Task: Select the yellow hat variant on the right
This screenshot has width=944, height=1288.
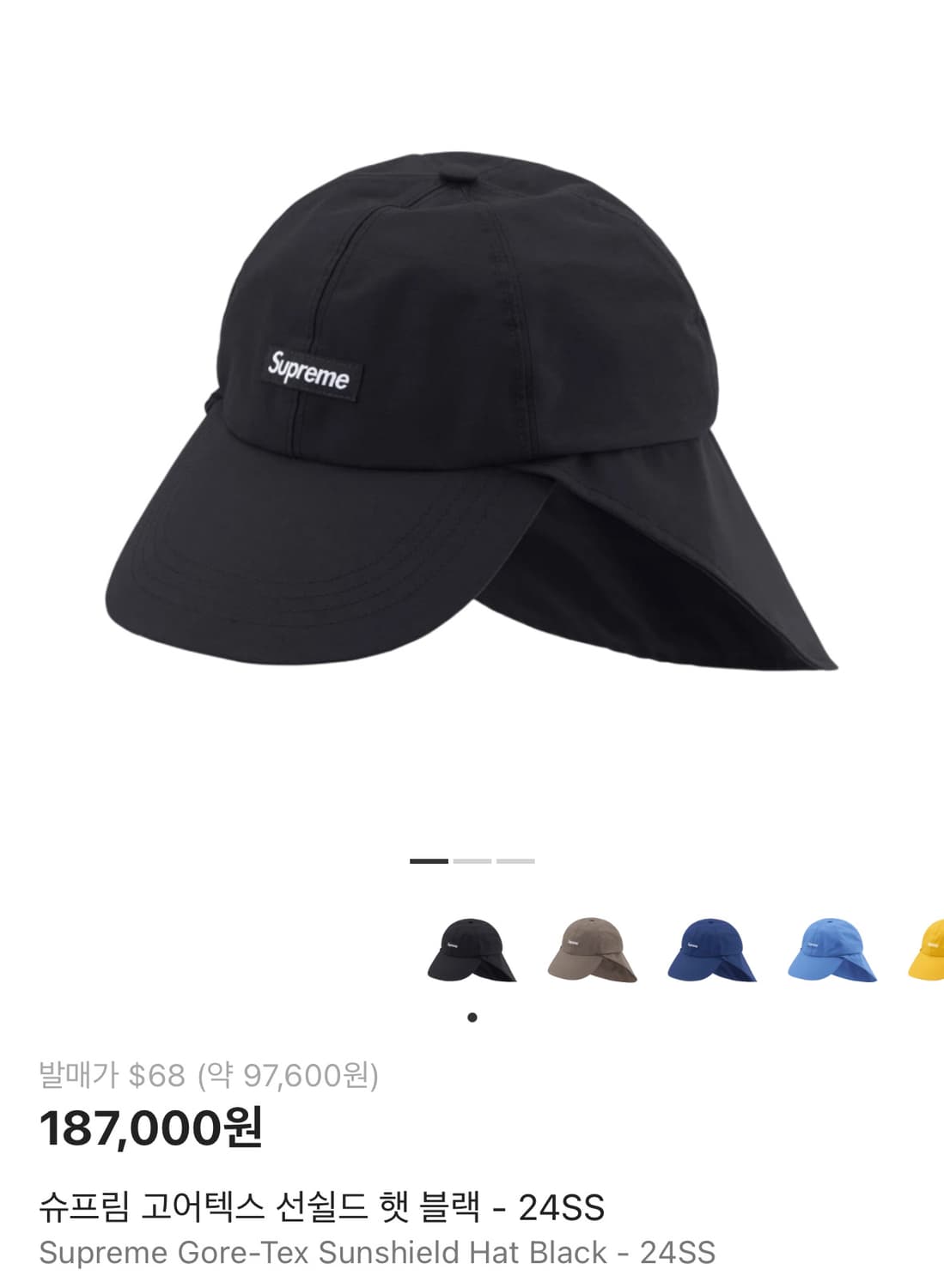Action: pyautogui.click(x=932, y=953)
